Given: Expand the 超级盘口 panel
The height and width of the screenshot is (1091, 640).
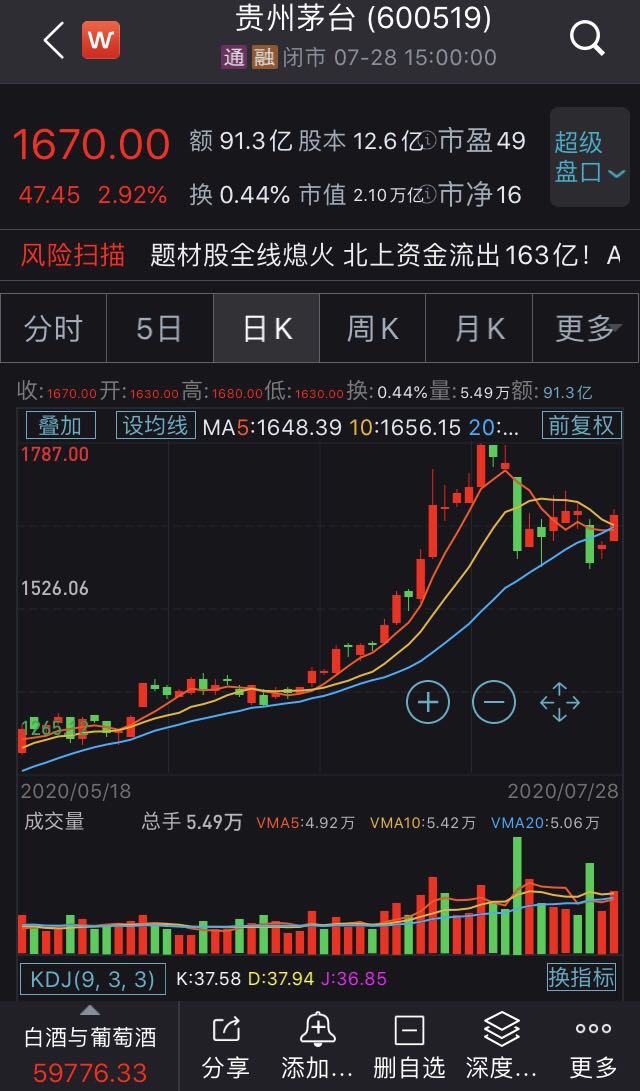Looking at the screenshot, I should pyautogui.click(x=590, y=157).
